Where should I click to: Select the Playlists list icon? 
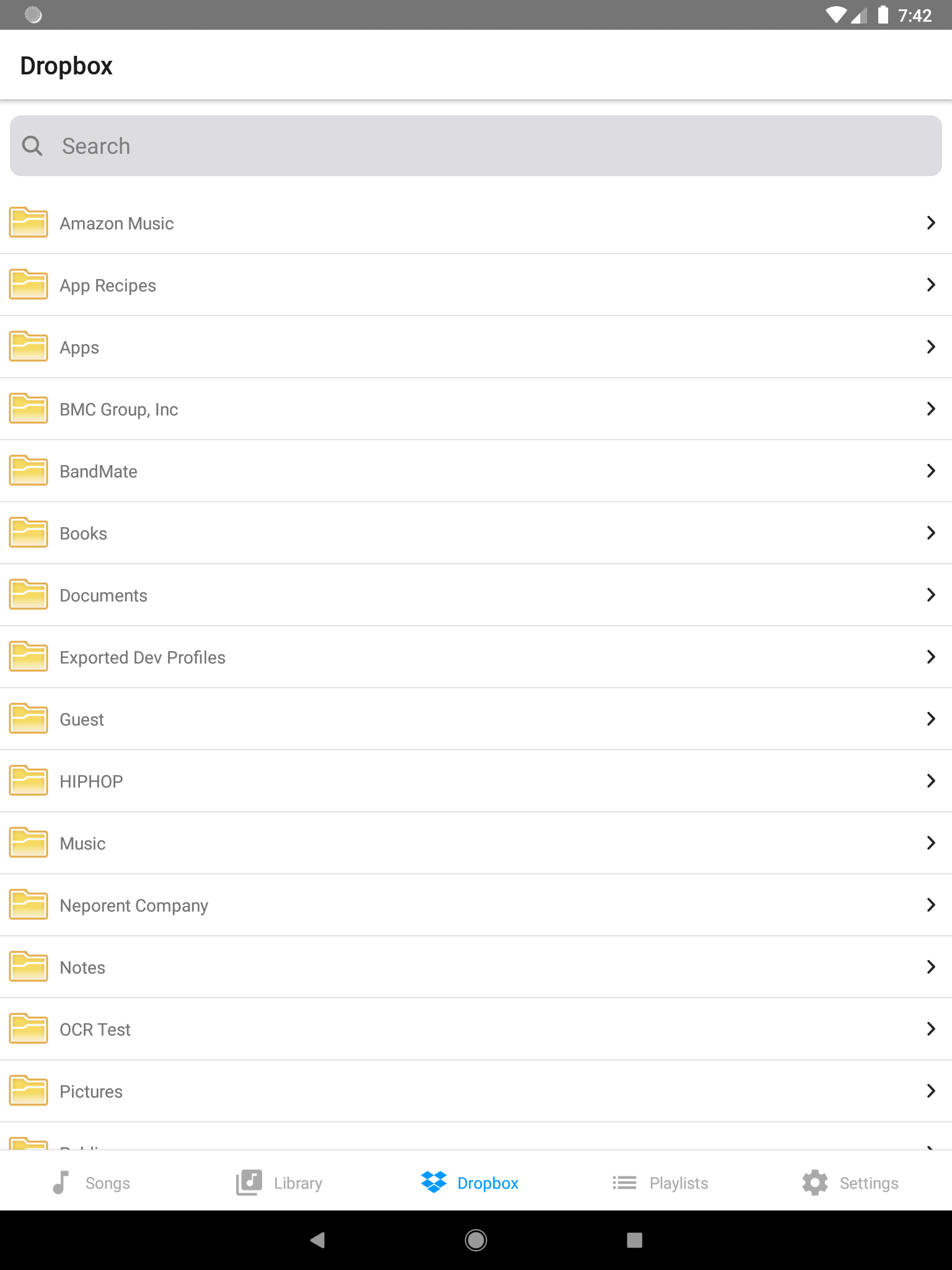pos(624,1182)
